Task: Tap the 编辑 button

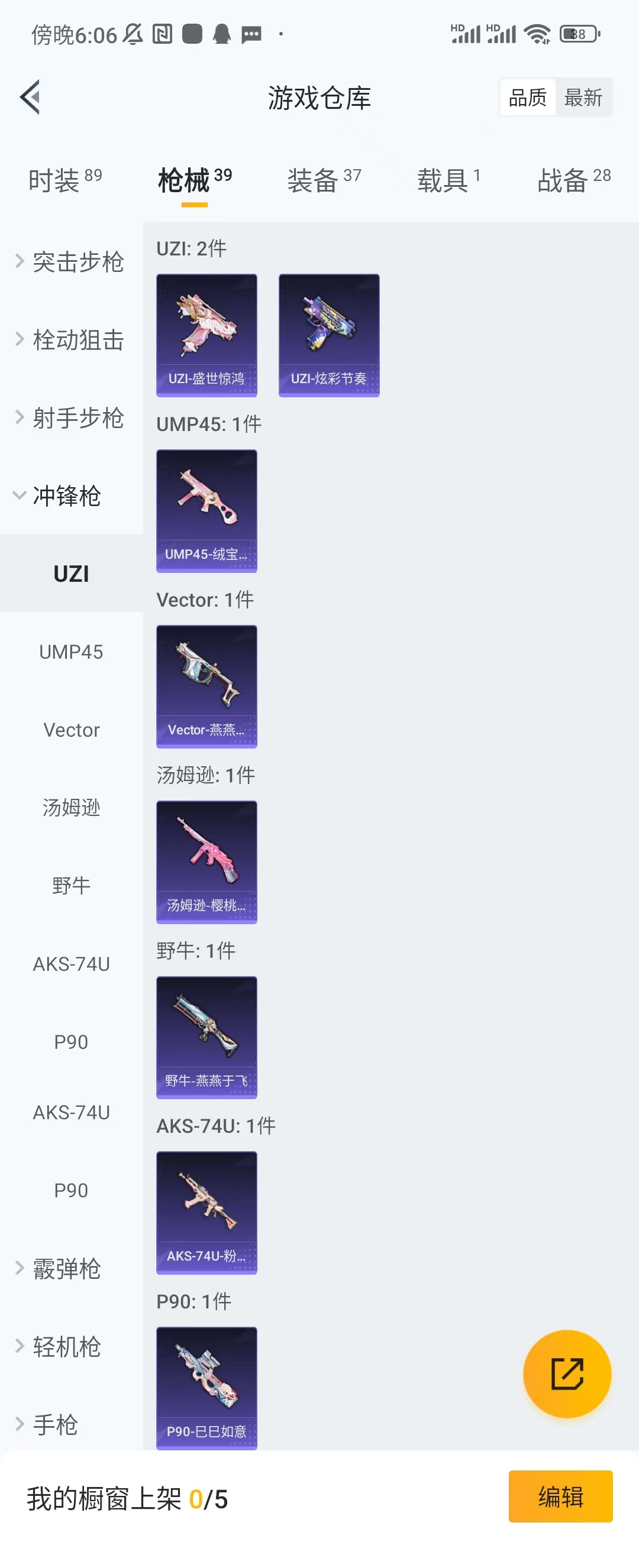Action: click(x=560, y=1496)
